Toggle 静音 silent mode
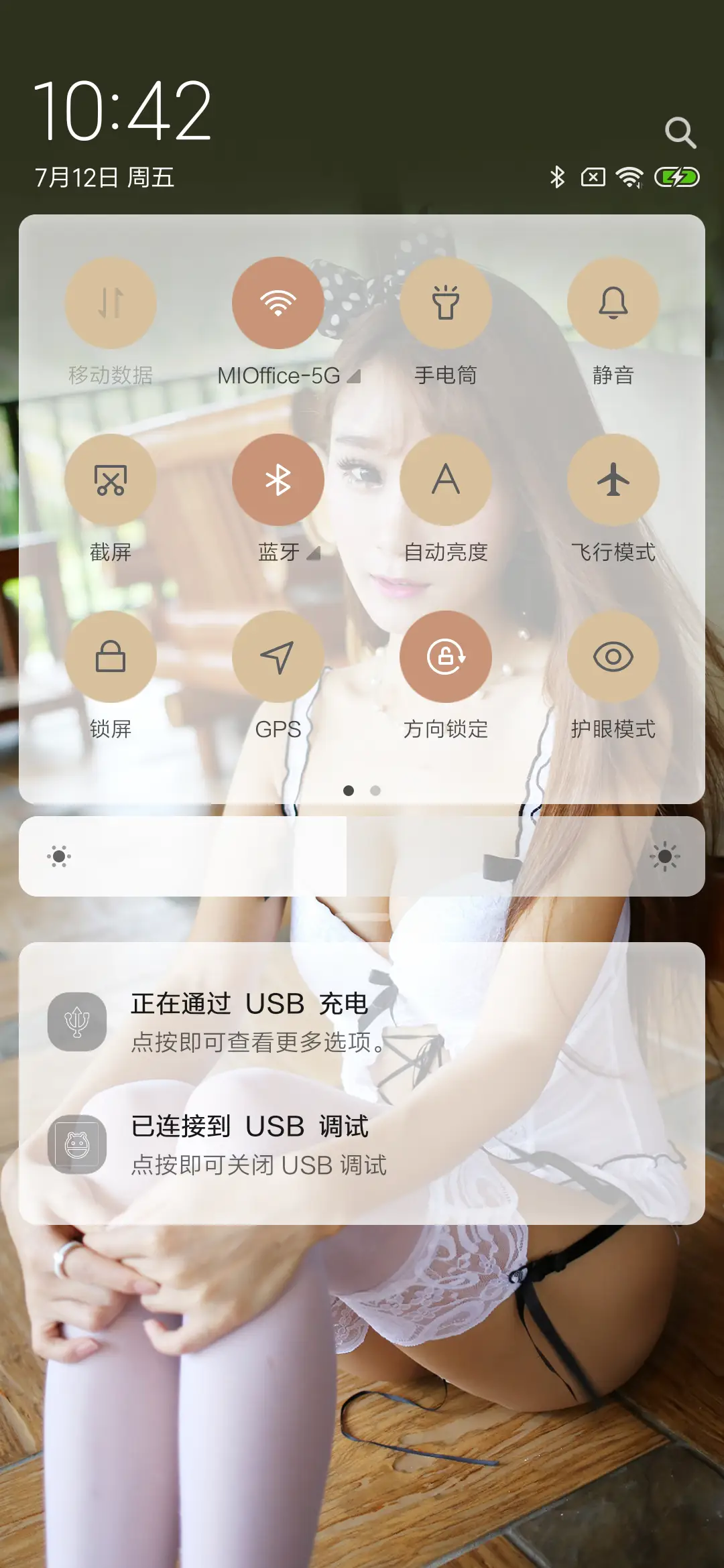The height and width of the screenshot is (1568, 724). 613,303
